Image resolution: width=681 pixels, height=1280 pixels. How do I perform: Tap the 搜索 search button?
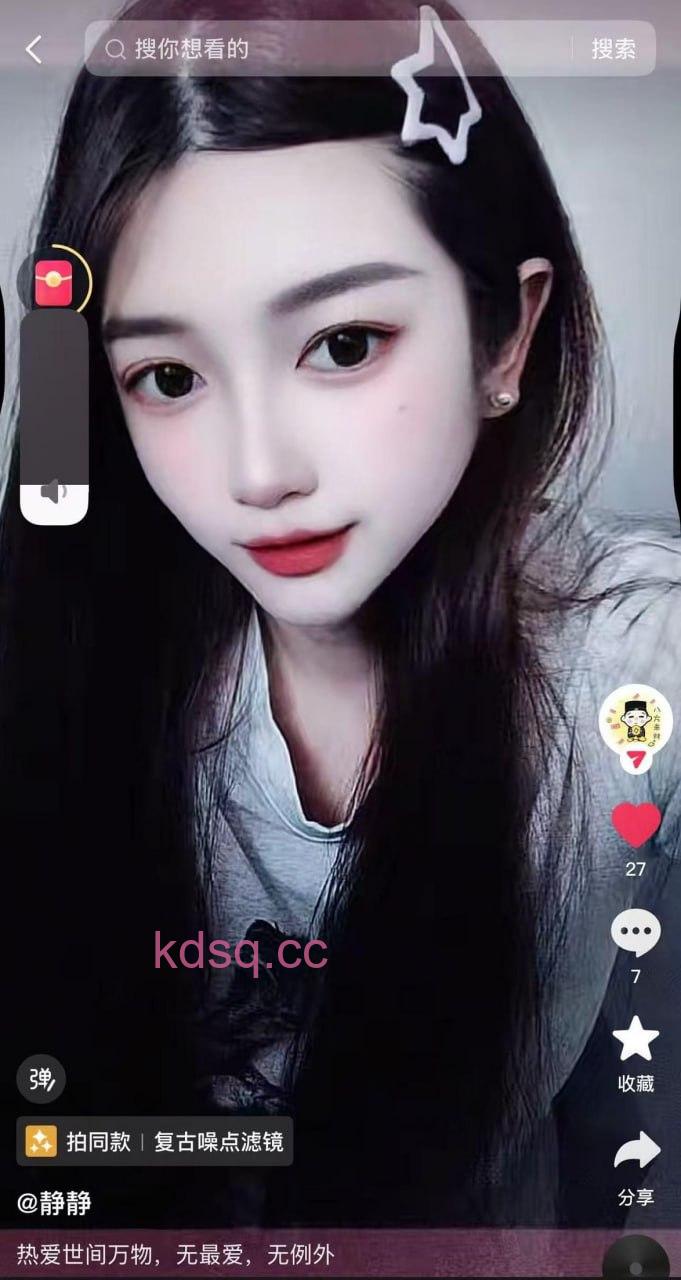pos(613,49)
